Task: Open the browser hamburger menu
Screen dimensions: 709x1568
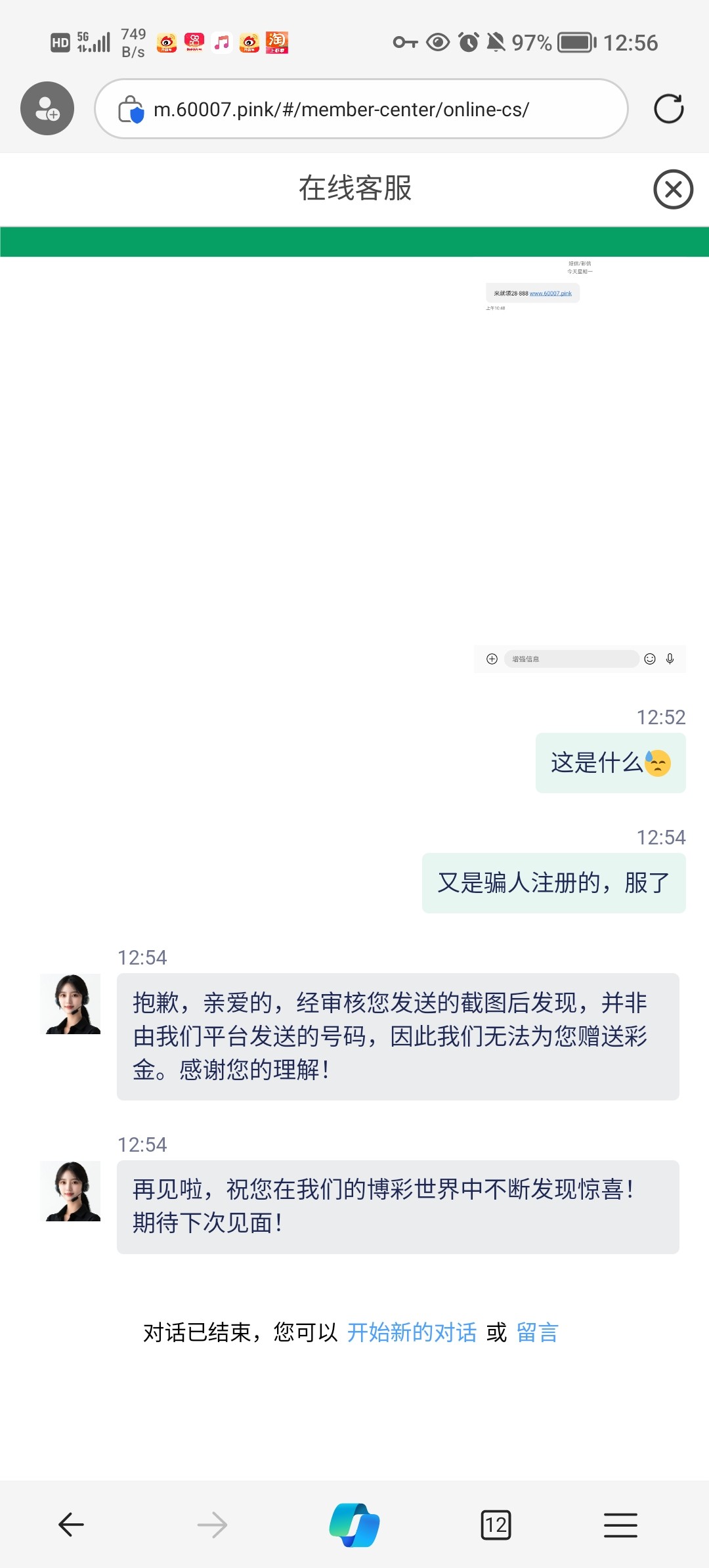Action: click(x=620, y=1525)
